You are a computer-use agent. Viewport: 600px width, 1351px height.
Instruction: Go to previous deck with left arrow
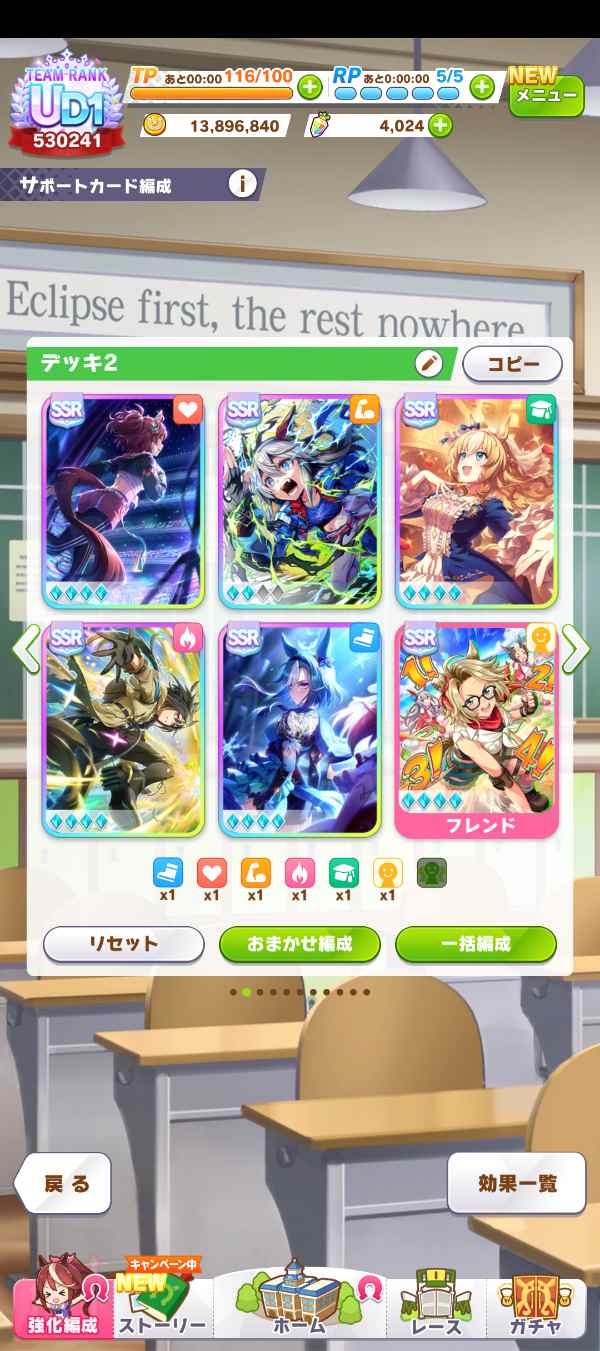coord(25,649)
